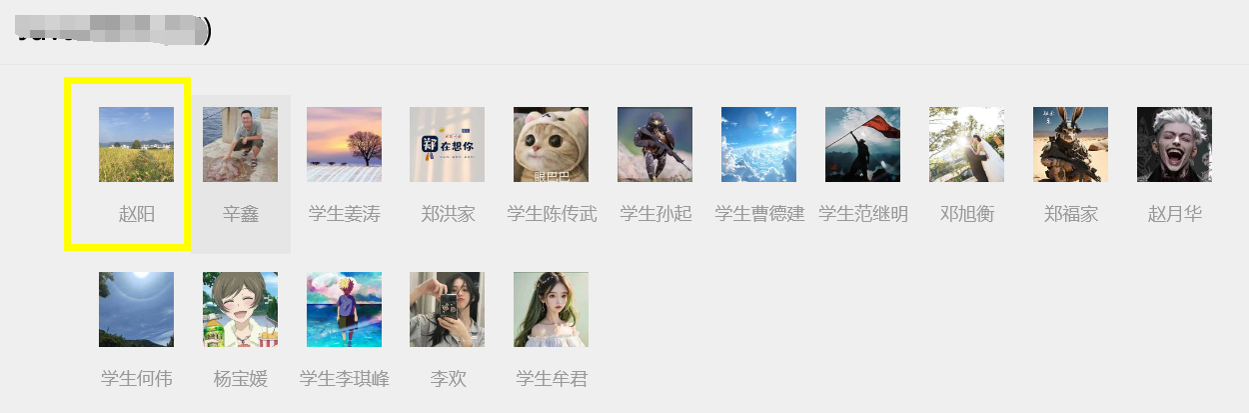Tap member 李欢
1249x413 pixels.
click(447, 310)
